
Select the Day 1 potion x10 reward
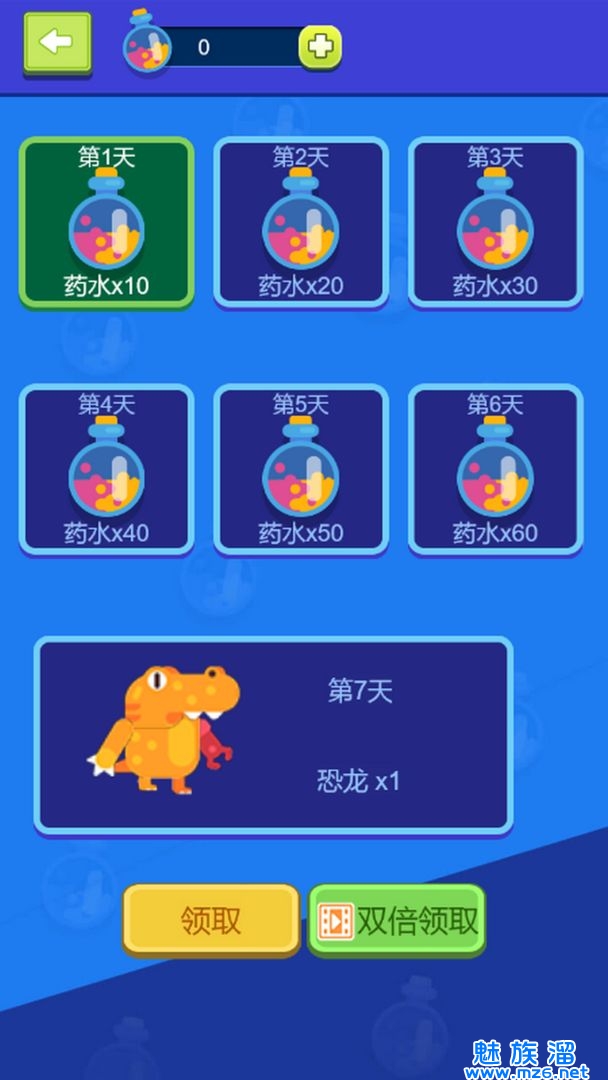(x=106, y=222)
